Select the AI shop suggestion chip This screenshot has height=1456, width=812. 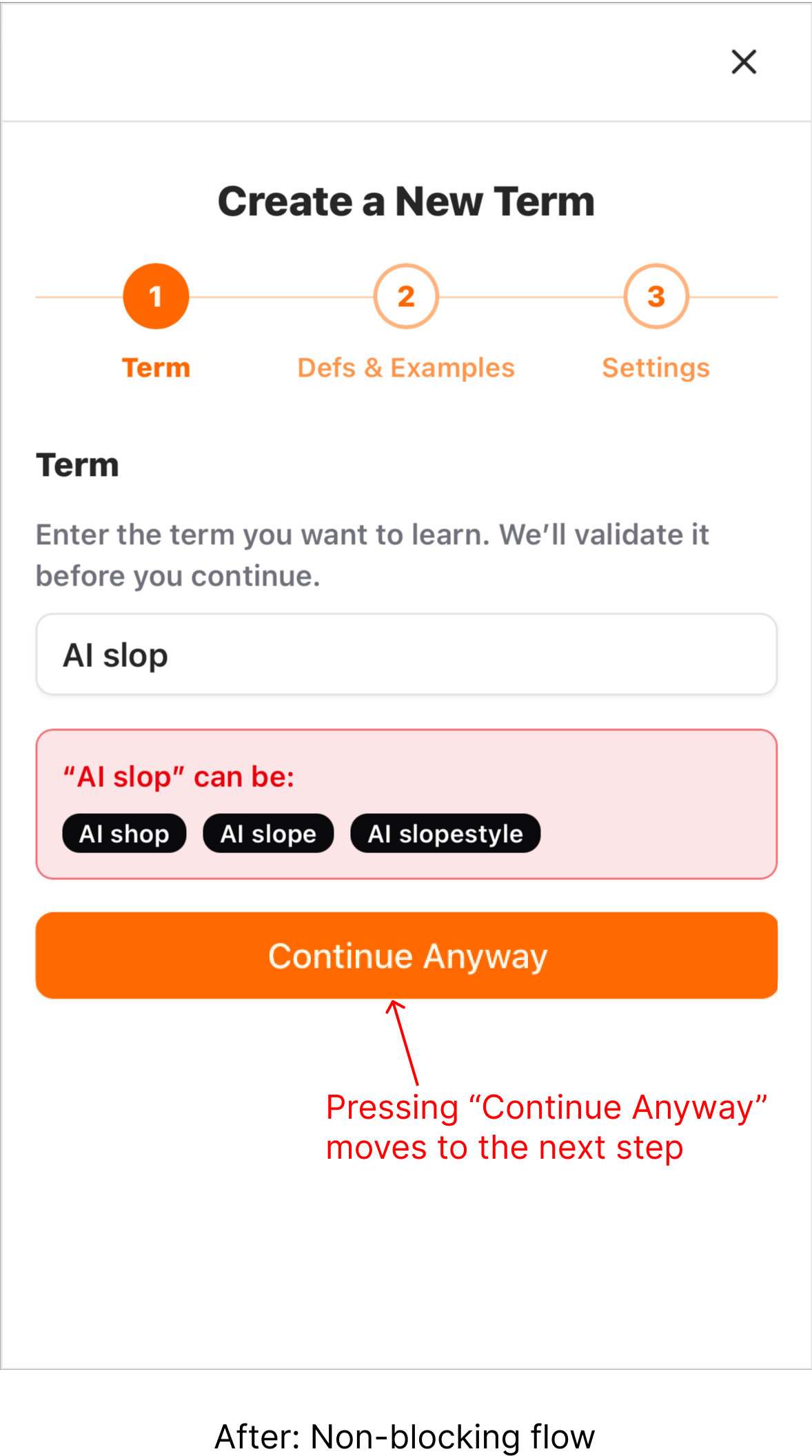124,833
